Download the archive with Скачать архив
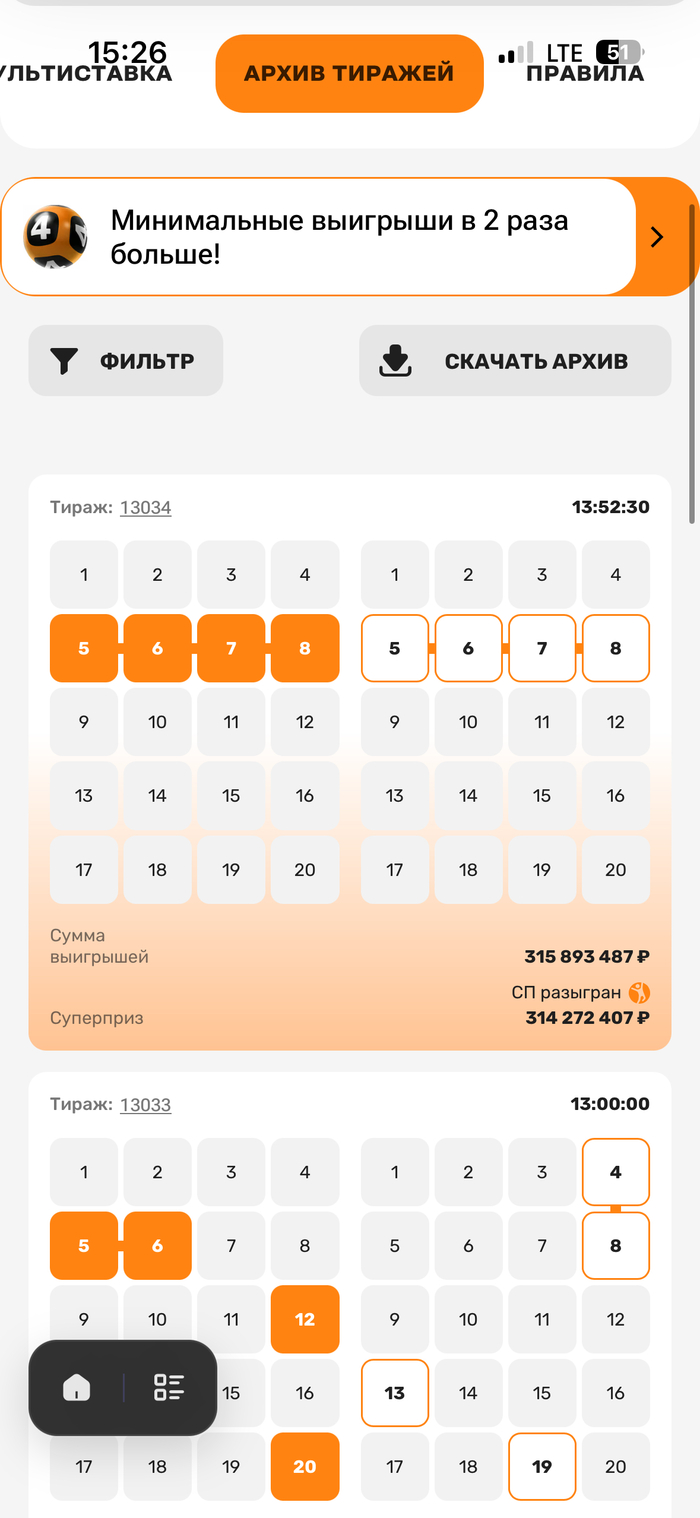Screen dimensions: 700x1518 (x=515, y=361)
